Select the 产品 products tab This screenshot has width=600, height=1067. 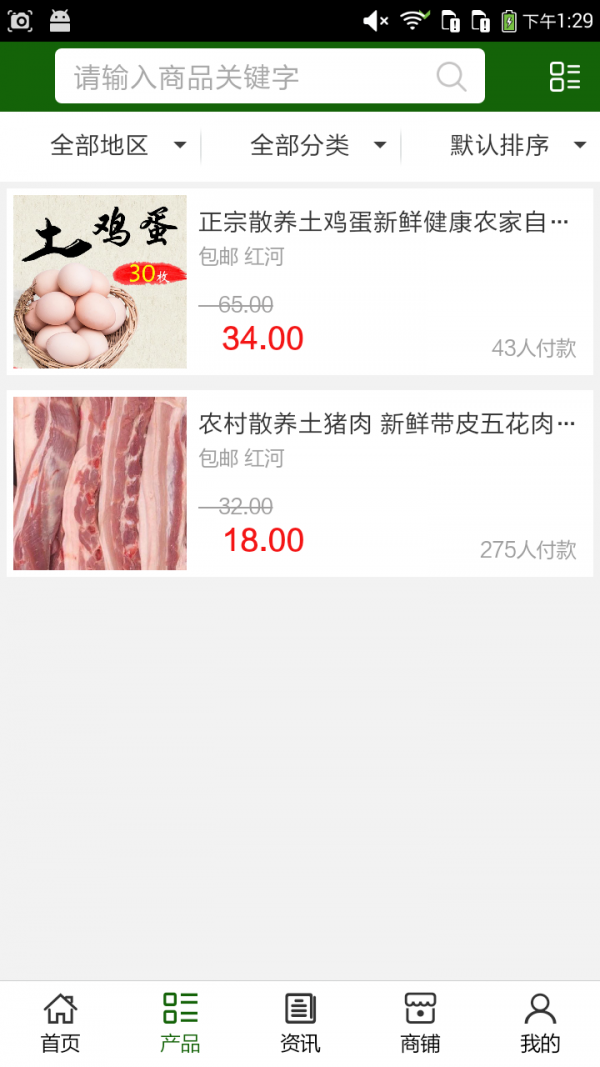click(180, 1023)
